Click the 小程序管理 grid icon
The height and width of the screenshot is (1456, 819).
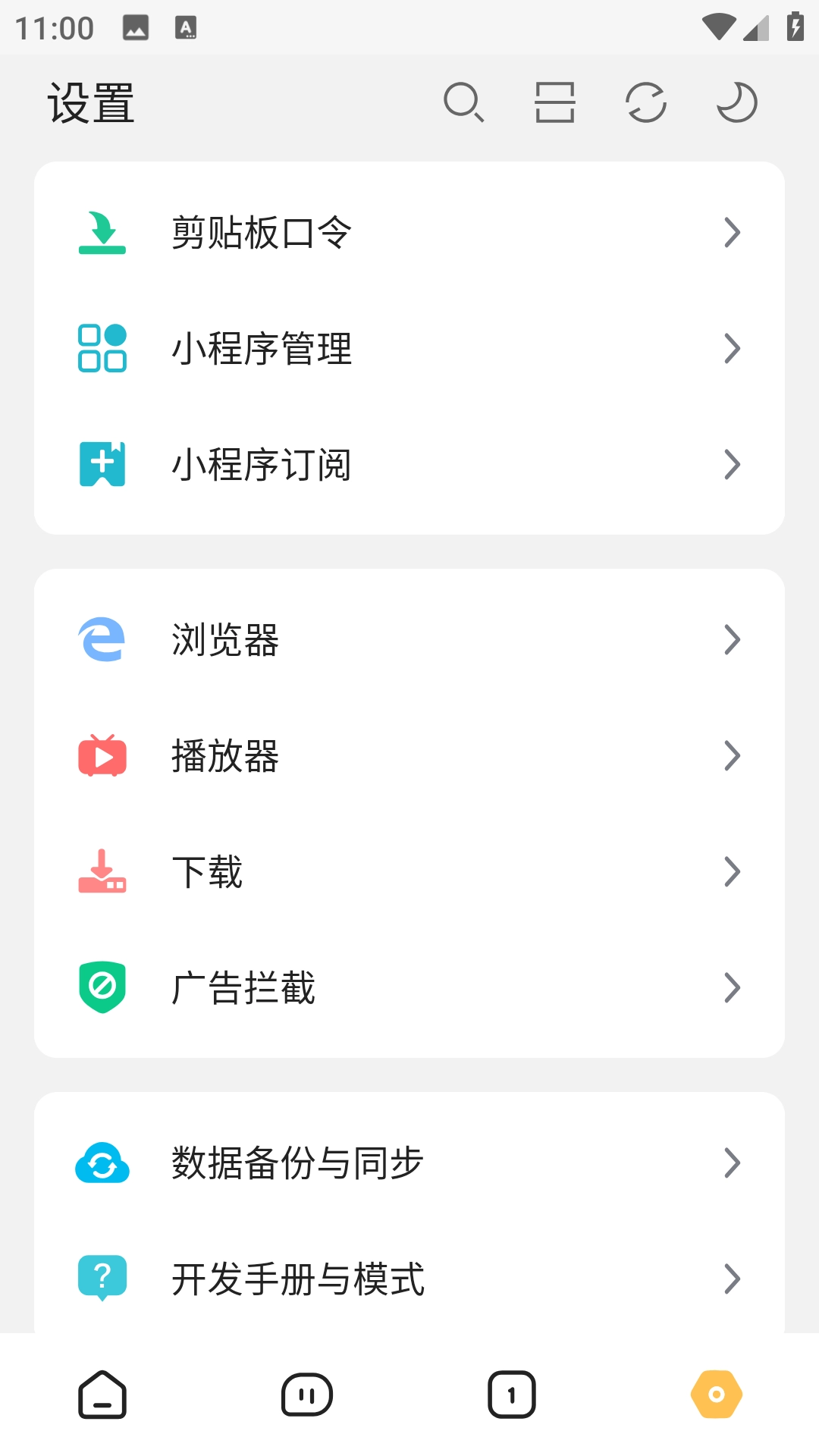pos(103,349)
